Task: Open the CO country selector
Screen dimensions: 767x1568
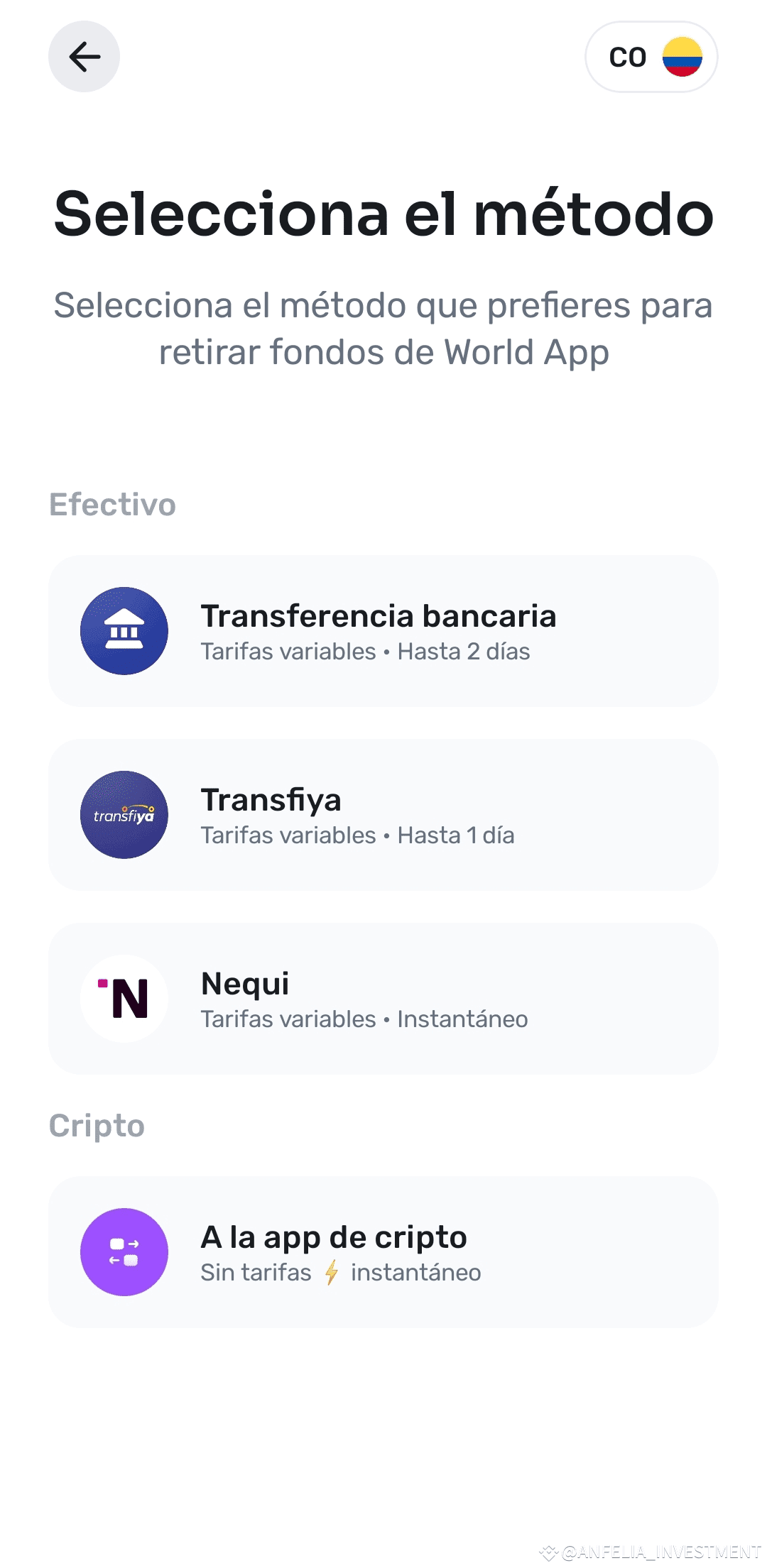Action: [x=651, y=57]
